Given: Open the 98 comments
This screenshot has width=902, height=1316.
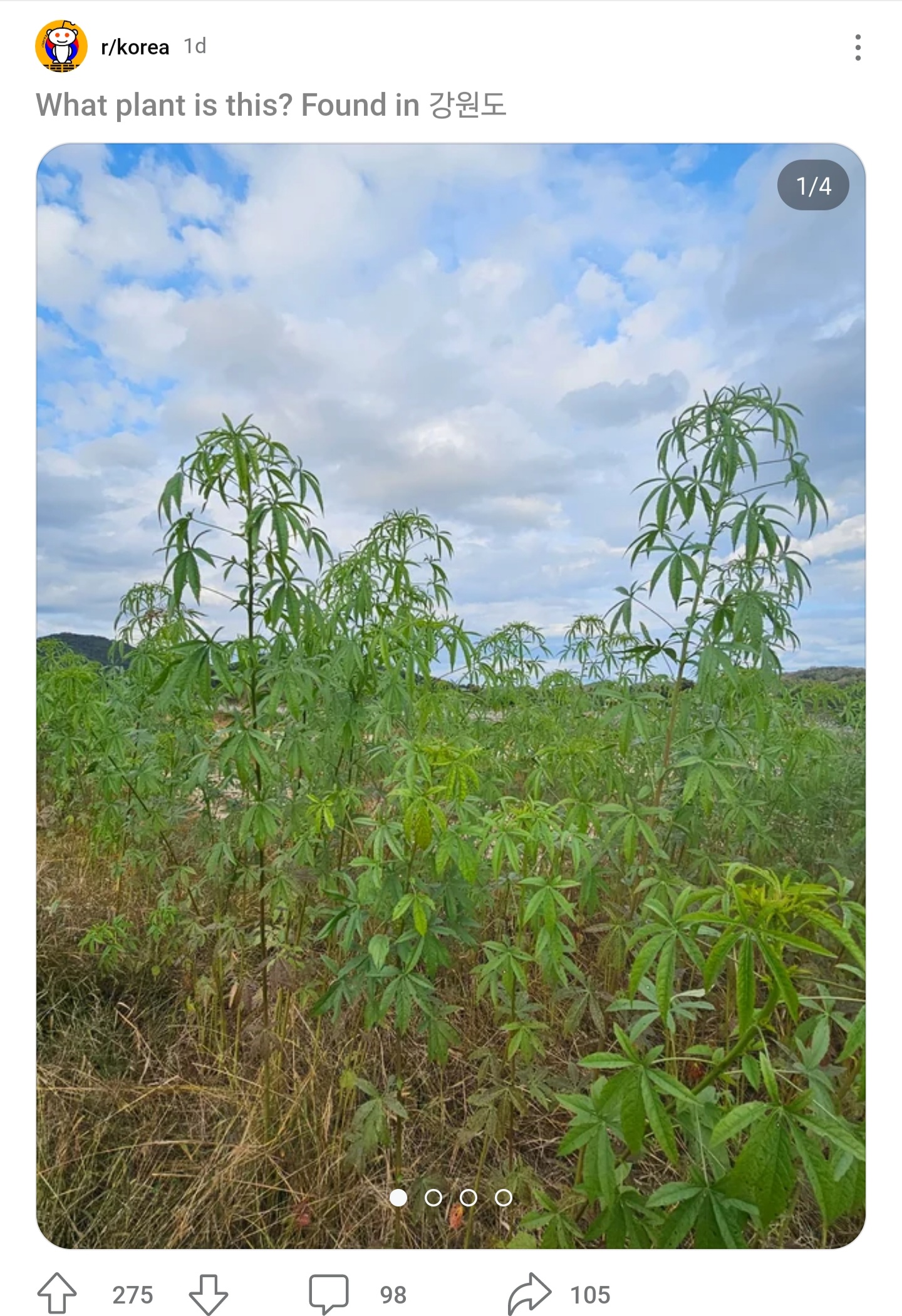Looking at the screenshot, I should (x=358, y=1294).
